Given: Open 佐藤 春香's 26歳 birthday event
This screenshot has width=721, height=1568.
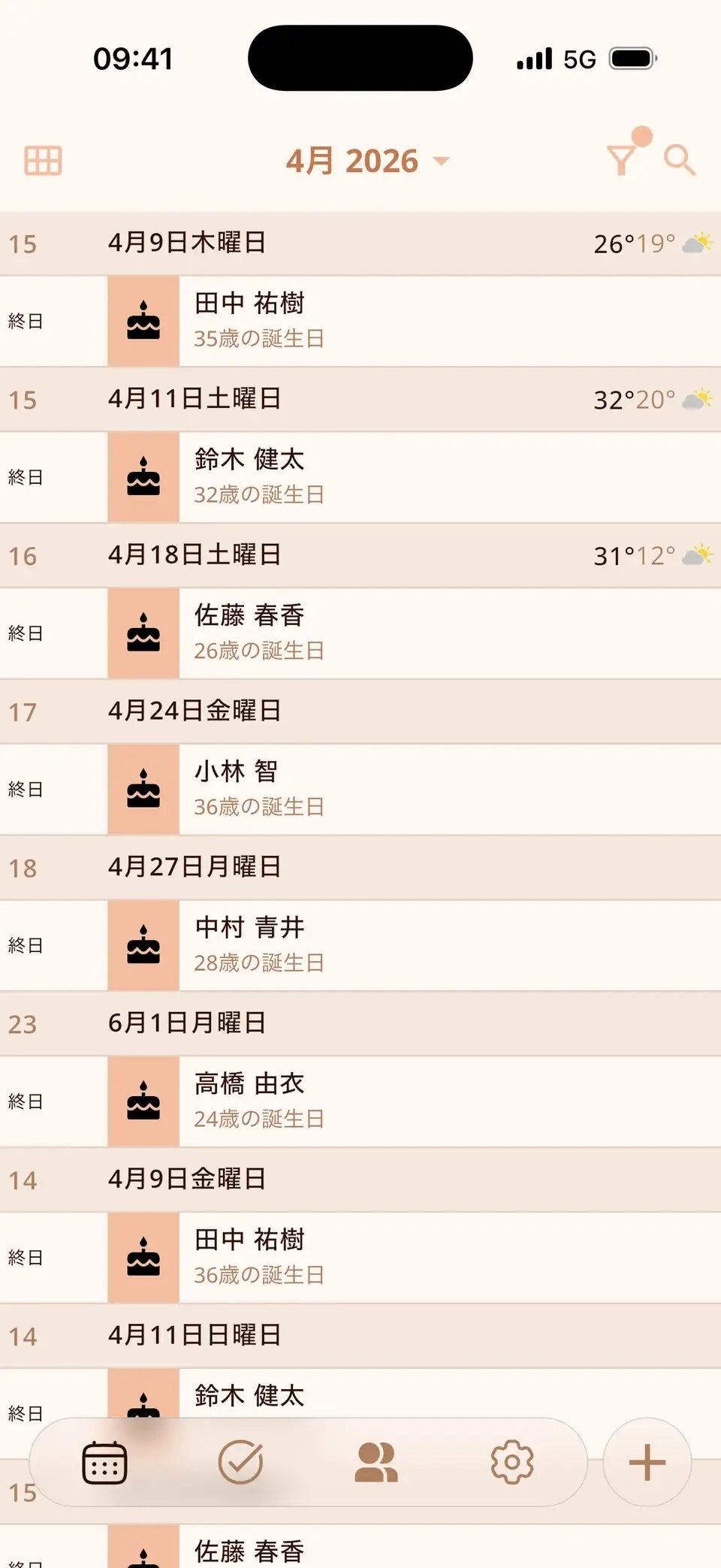Looking at the screenshot, I should click(360, 633).
